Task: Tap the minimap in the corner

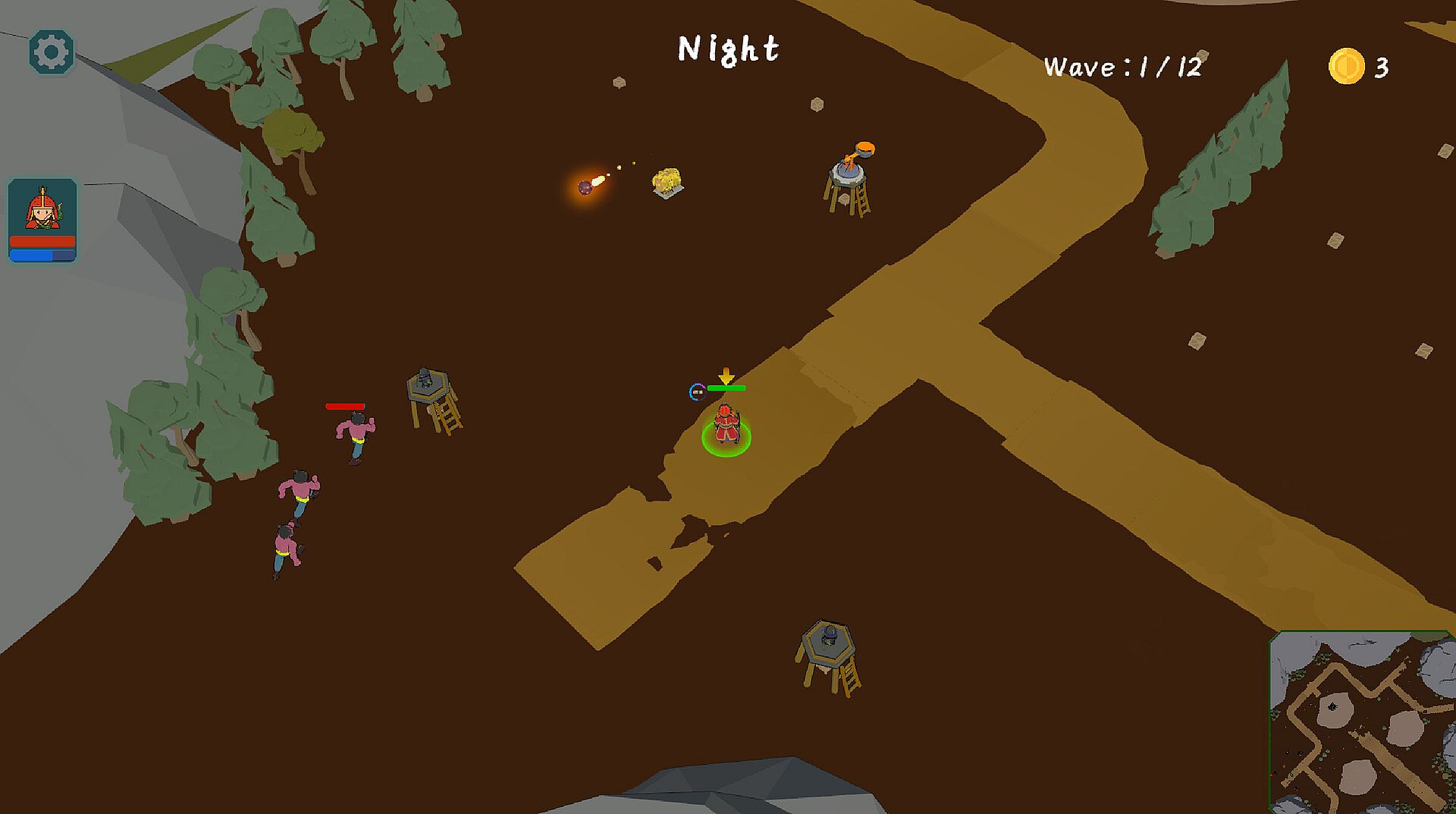Action: [x=1362, y=721]
